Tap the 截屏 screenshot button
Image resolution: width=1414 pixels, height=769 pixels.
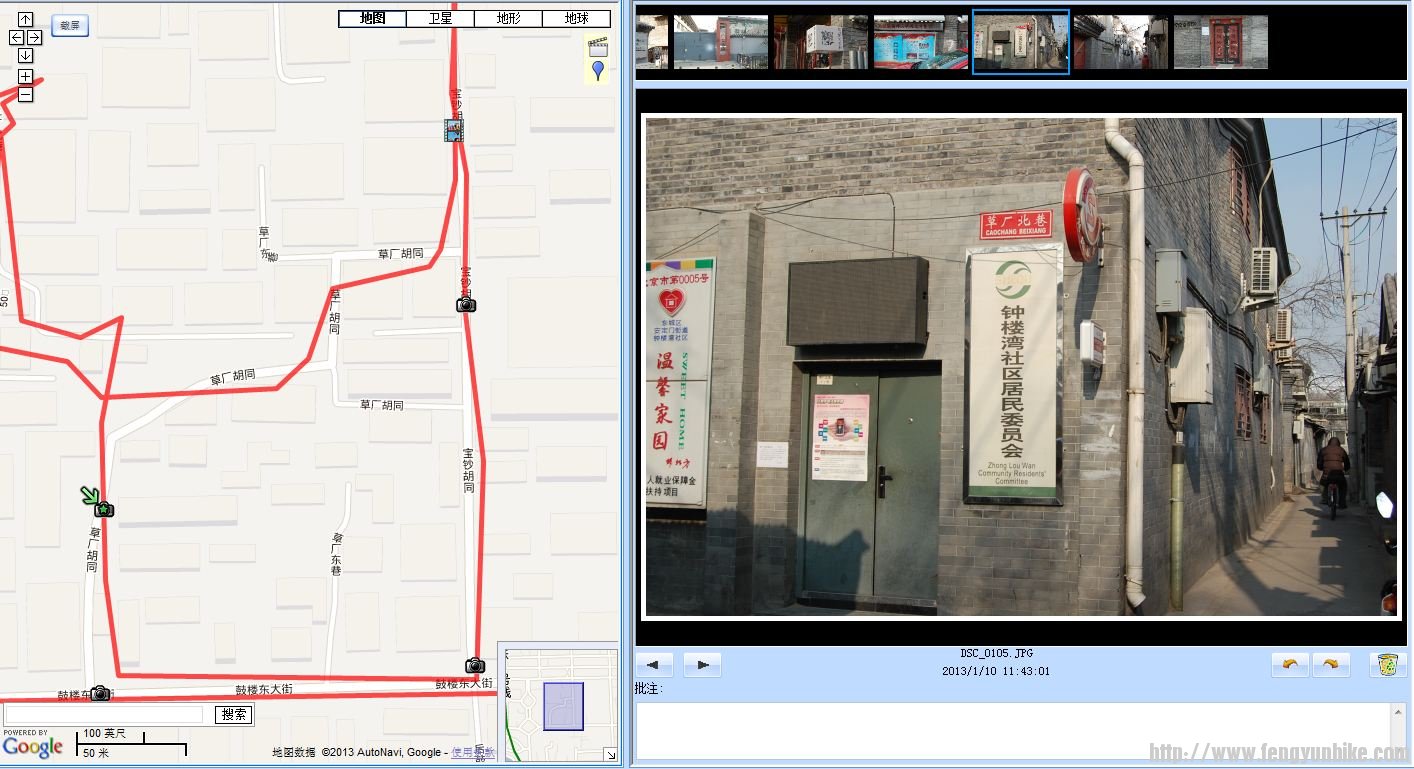pyautogui.click(x=69, y=25)
